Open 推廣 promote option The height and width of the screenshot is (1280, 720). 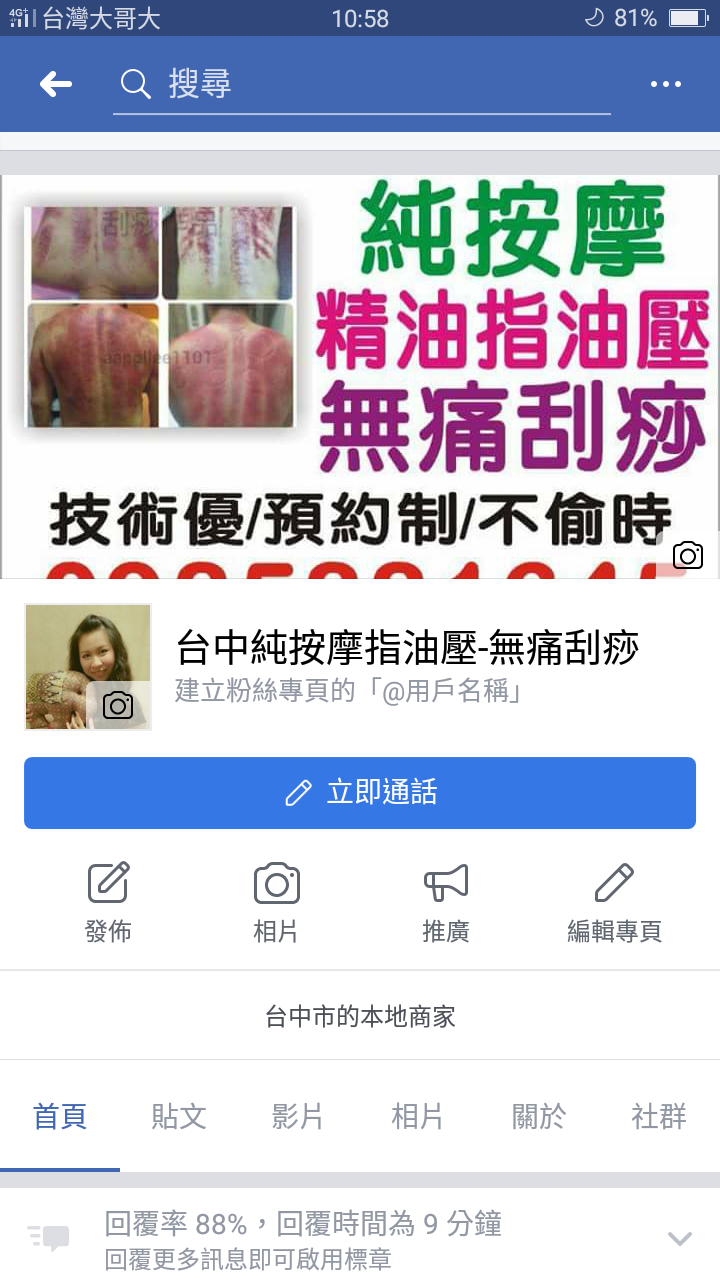(x=446, y=902)
